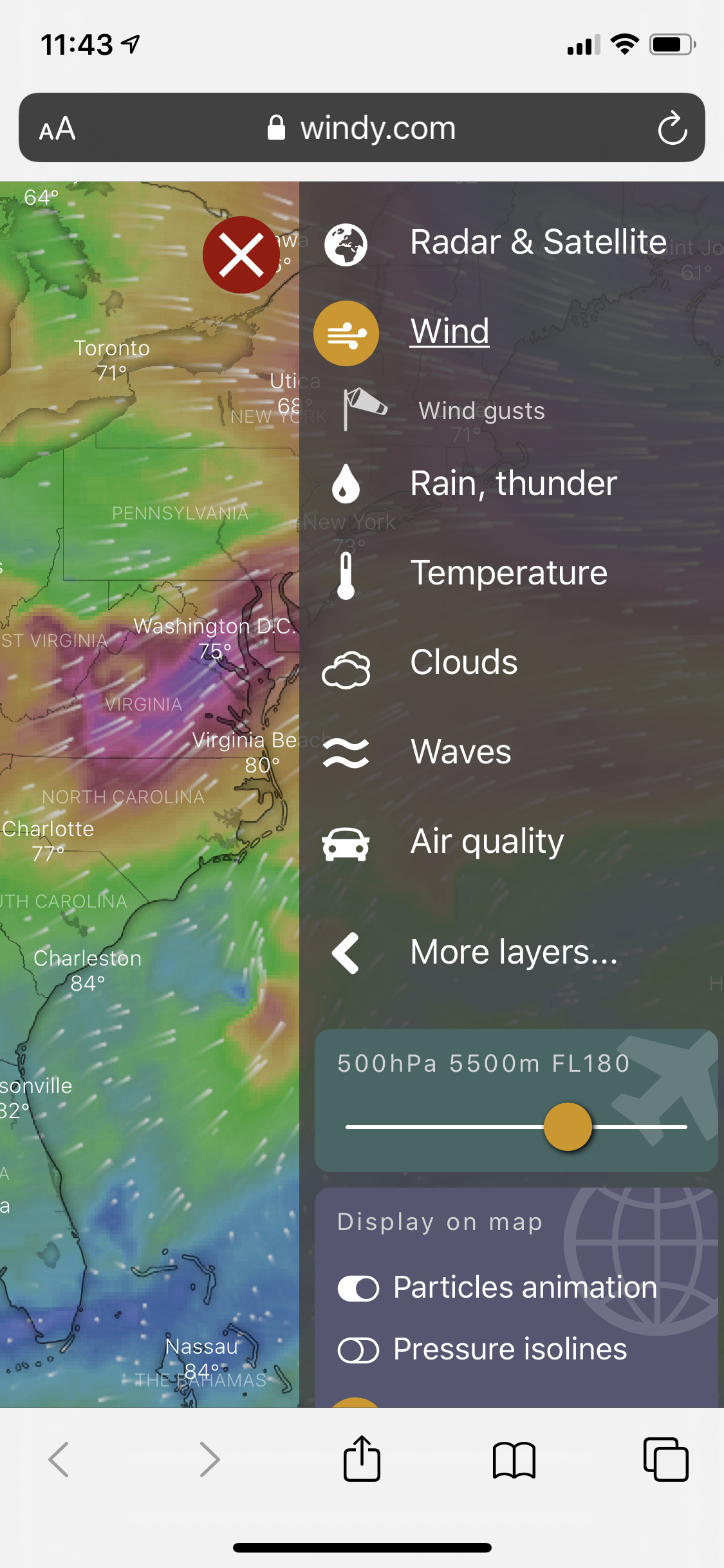Switch to Wind gusts layer
This screenshot has height=1568, width=724.
click(481, 411)
